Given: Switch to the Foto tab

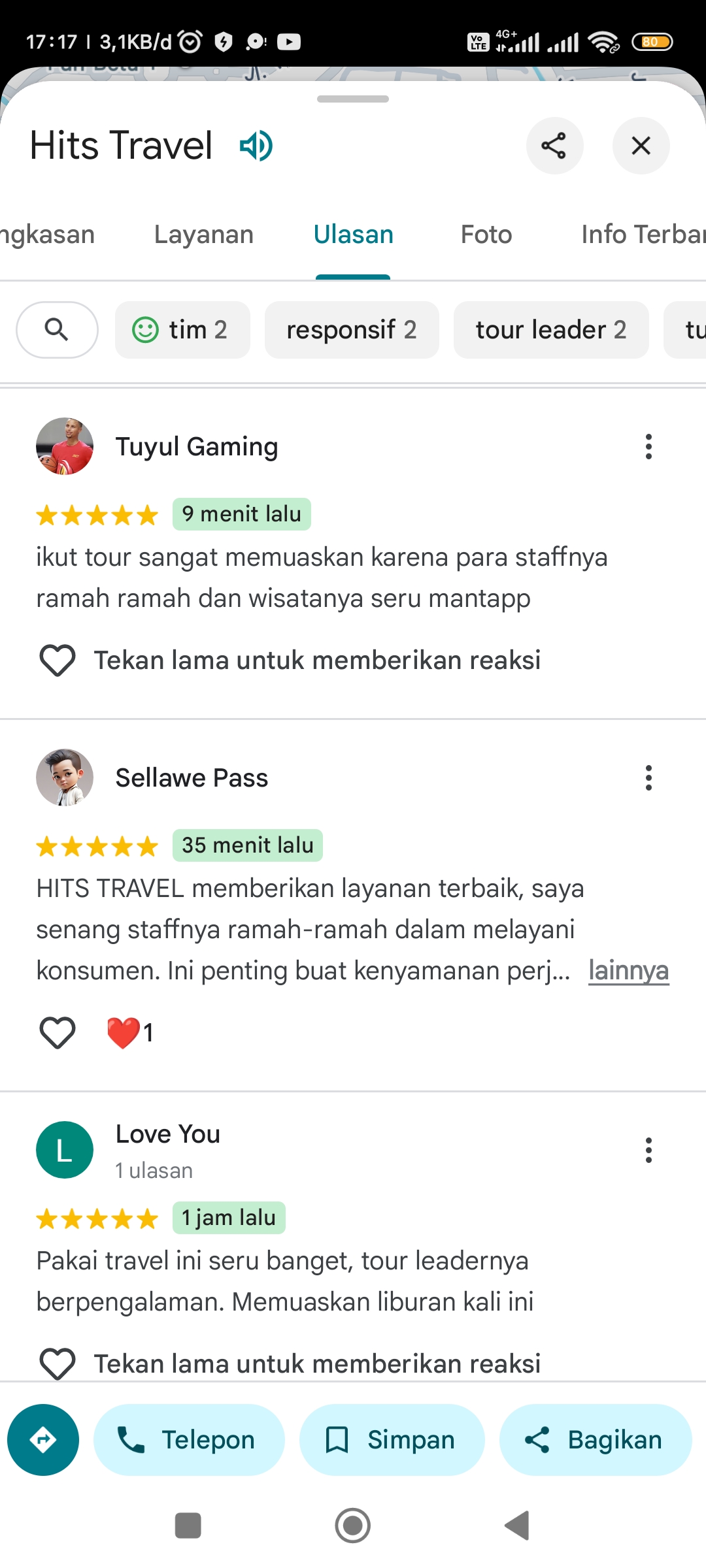Looking at the screenshot, I should click(486, 235).
